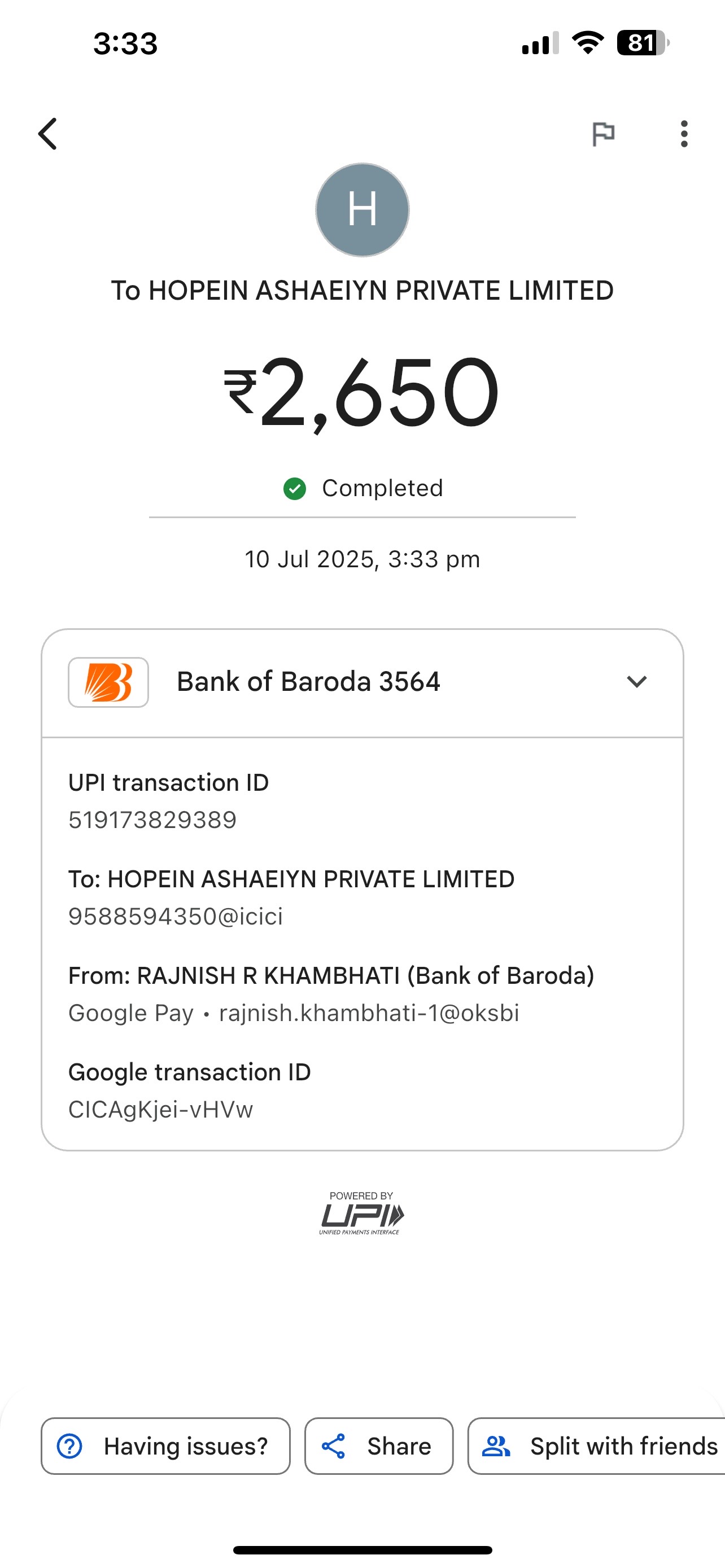This screenshot has height=1568, width=725.
Task: Share this payment receipt
Action: pyautogui.click(x=379, y=1446)
